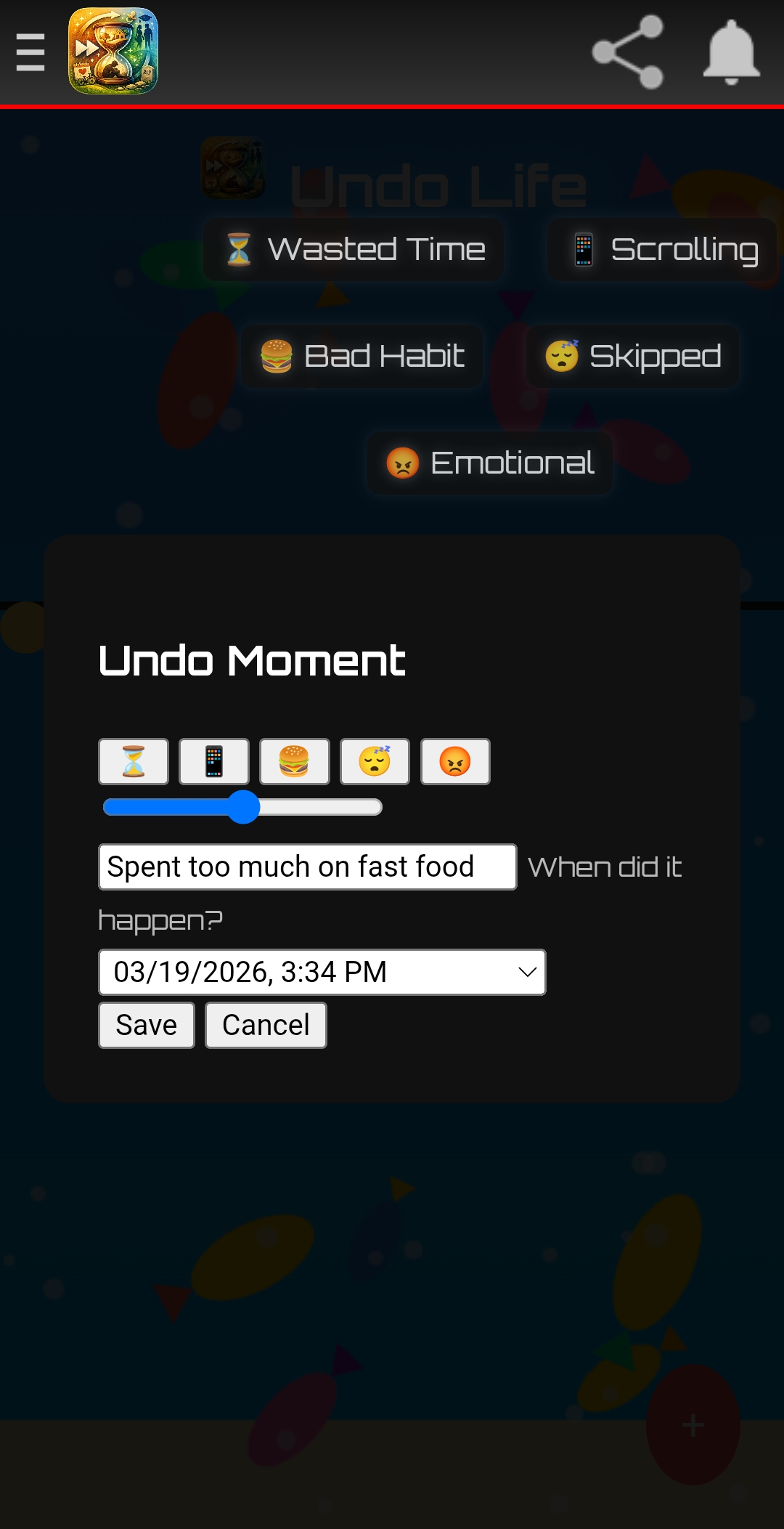Select the sleepy Skipped emoji icon
This screenshot has width=784, height=1529.
click(375, 761)
